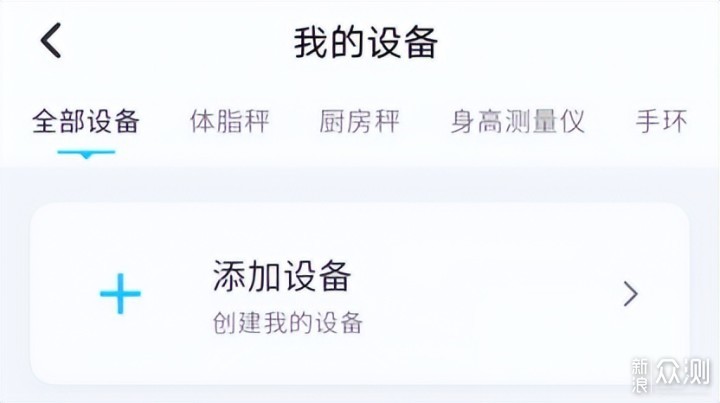Switch to the 体脂秤 tab
The image size is (720, 403).
[x=229, y=122]
